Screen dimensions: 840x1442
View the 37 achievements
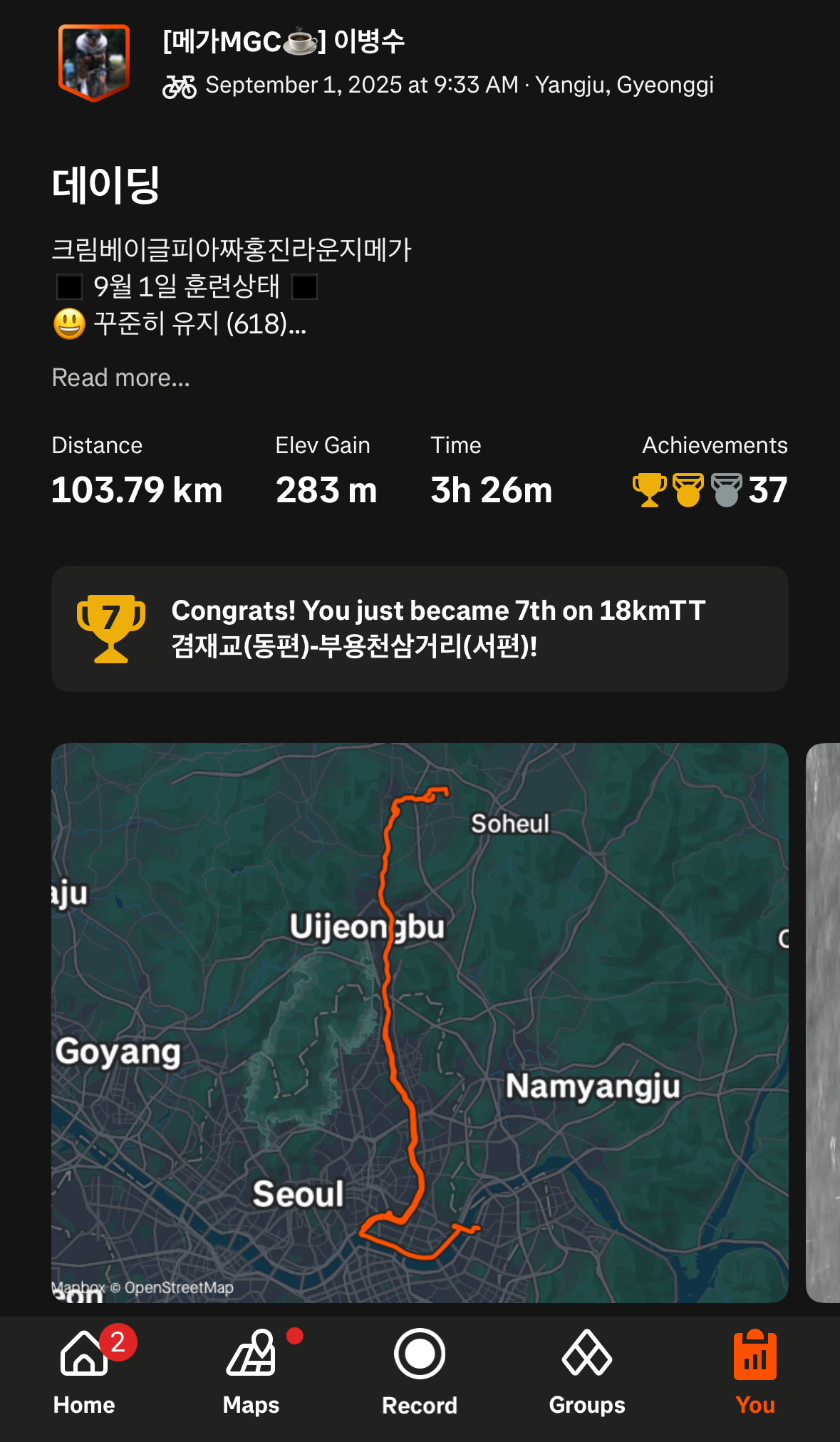[710, 490]
